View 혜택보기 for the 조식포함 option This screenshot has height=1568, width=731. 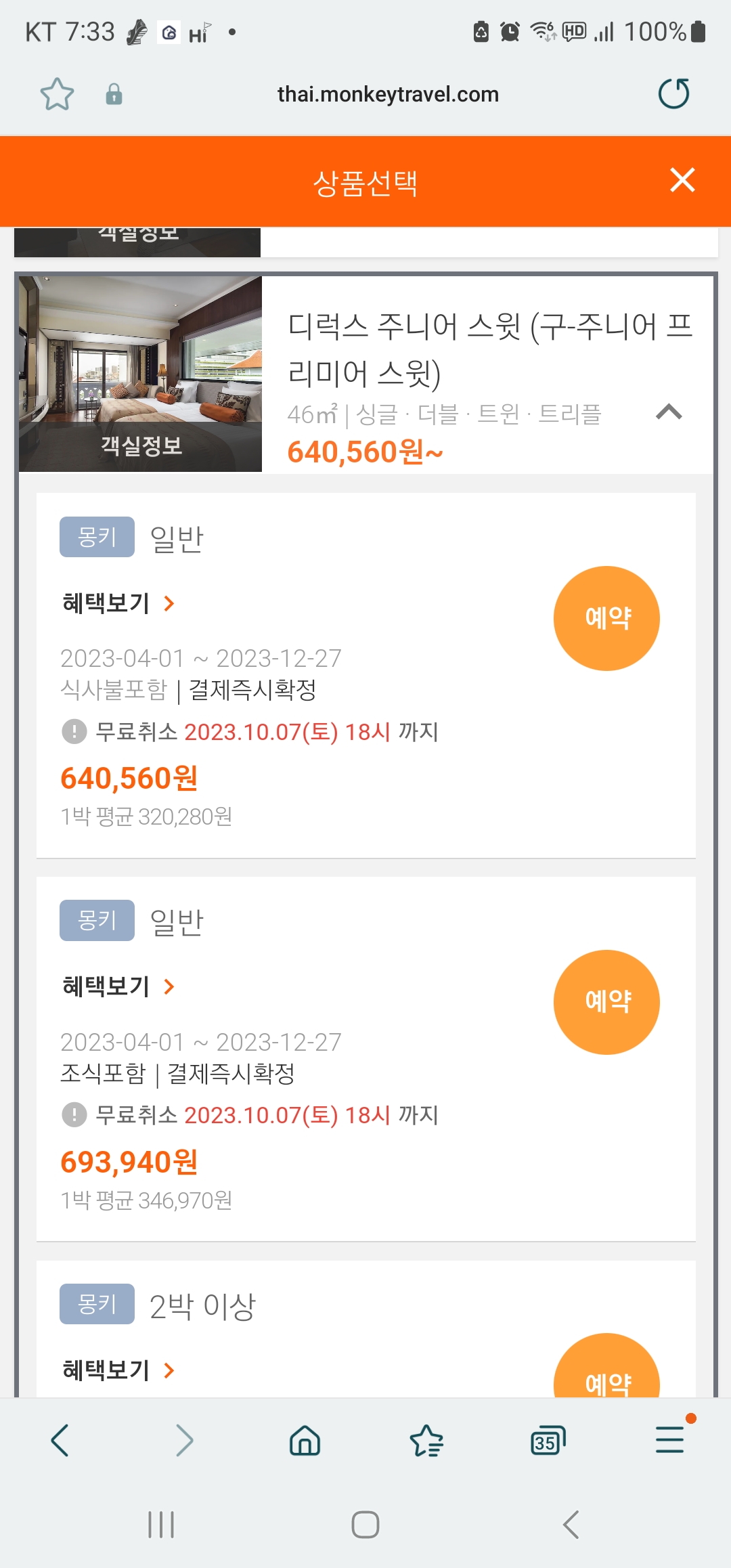tap(118, 986)
